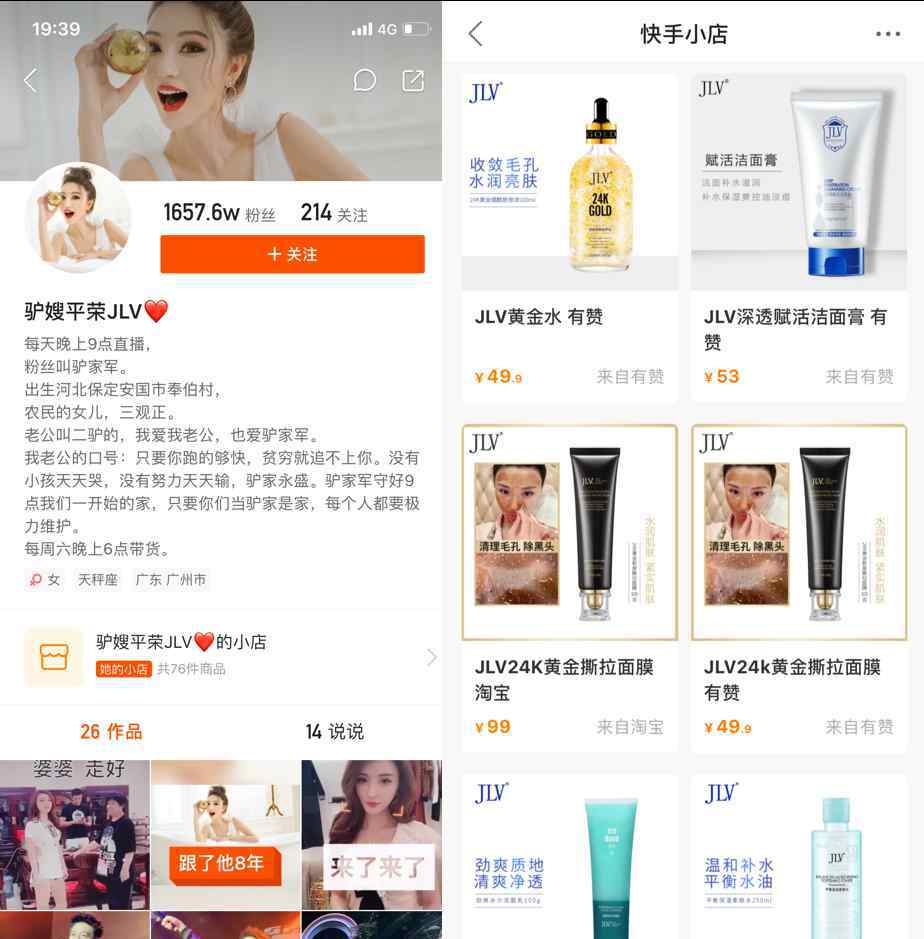Viewport: 924px width, 939px height.
Task: Open JLV24K黄金撕拉面膜 淘宝 product
Action: click(x=569, y=588)
